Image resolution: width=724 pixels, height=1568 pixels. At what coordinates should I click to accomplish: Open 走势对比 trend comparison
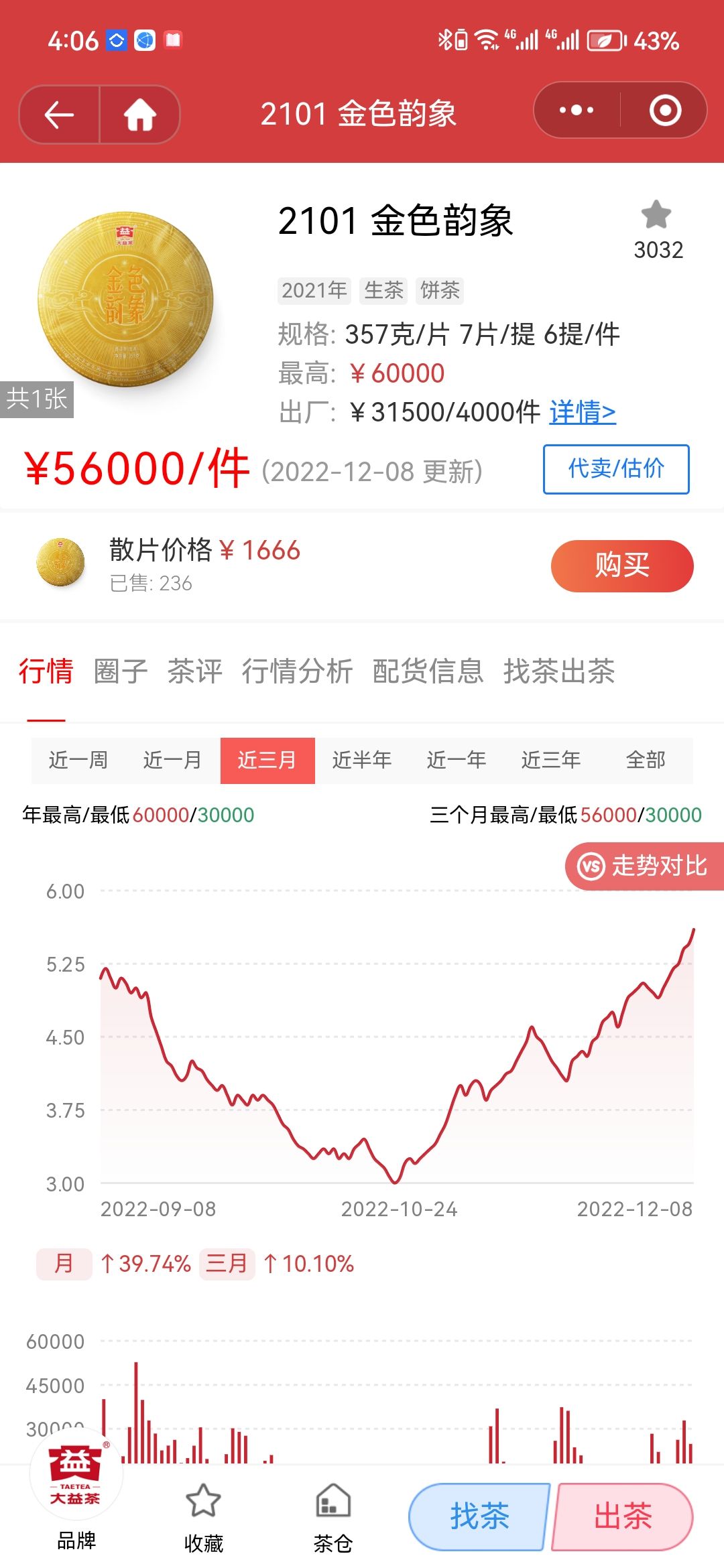[x=644, y=866]
